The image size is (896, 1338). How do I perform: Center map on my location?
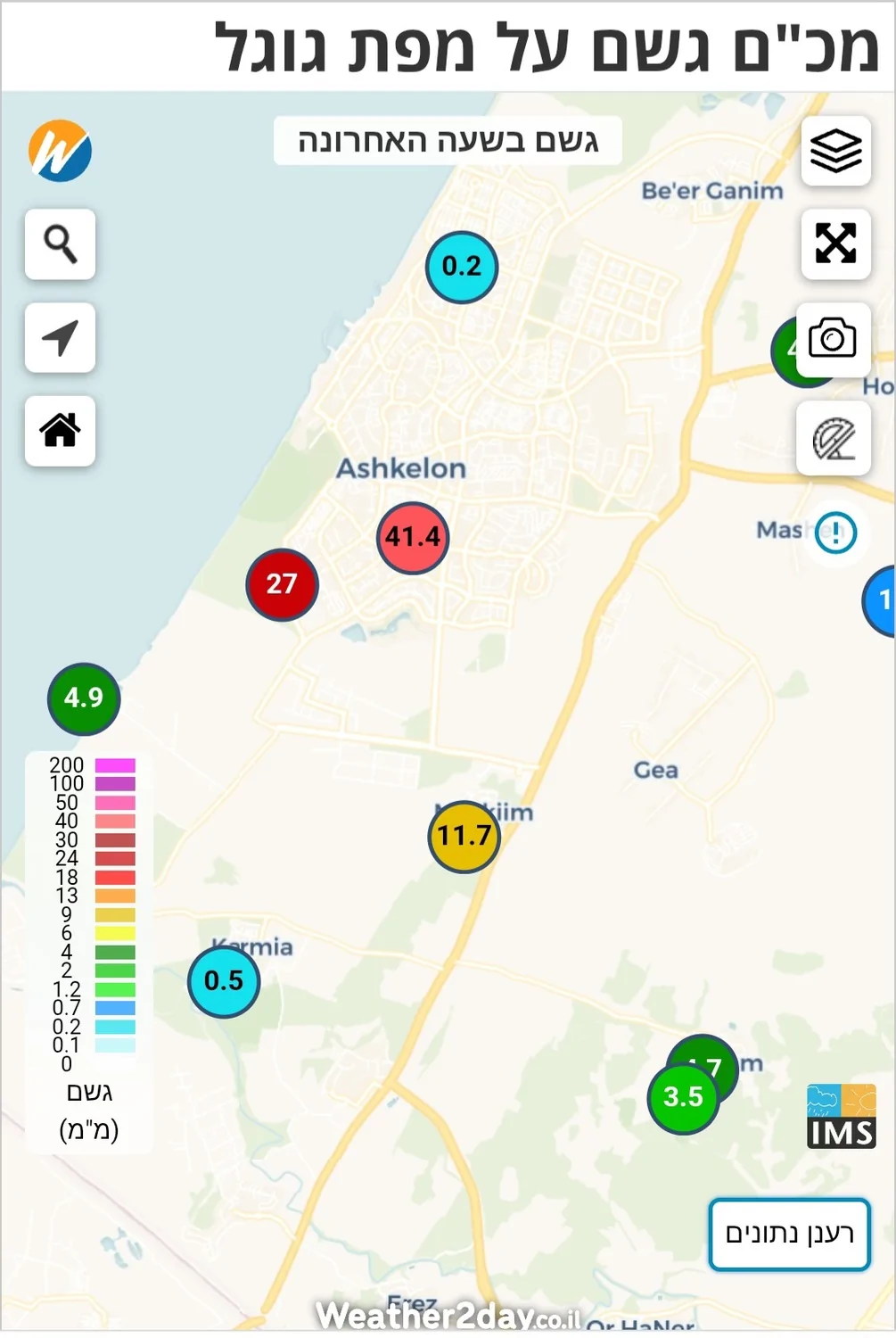pyautogui.click(x=60, y=338)
